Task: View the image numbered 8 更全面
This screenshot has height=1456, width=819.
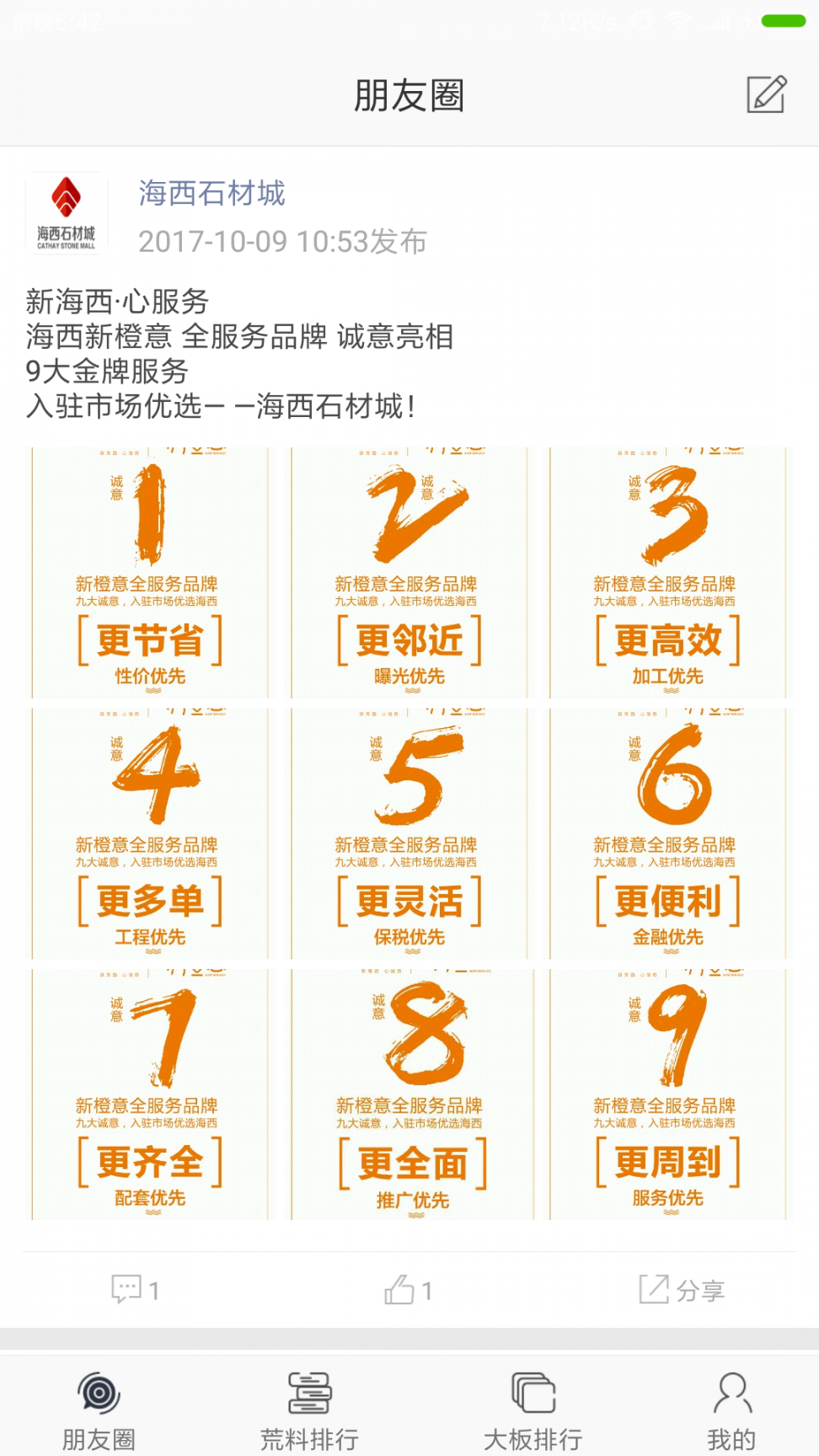Action: pyautogui.click(x=409, y=1094)
